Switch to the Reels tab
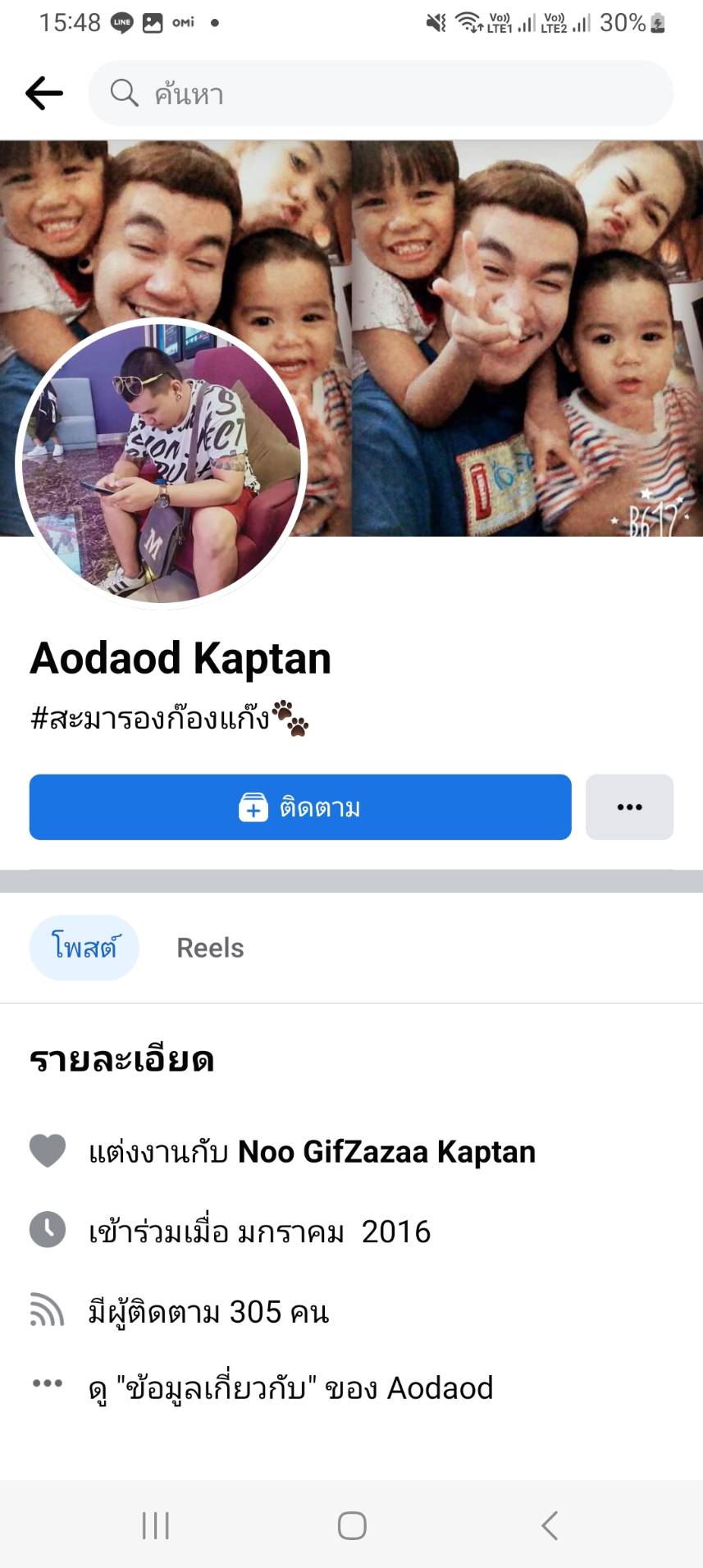This screenshot has width=703, height=1568. coord(210,948)
